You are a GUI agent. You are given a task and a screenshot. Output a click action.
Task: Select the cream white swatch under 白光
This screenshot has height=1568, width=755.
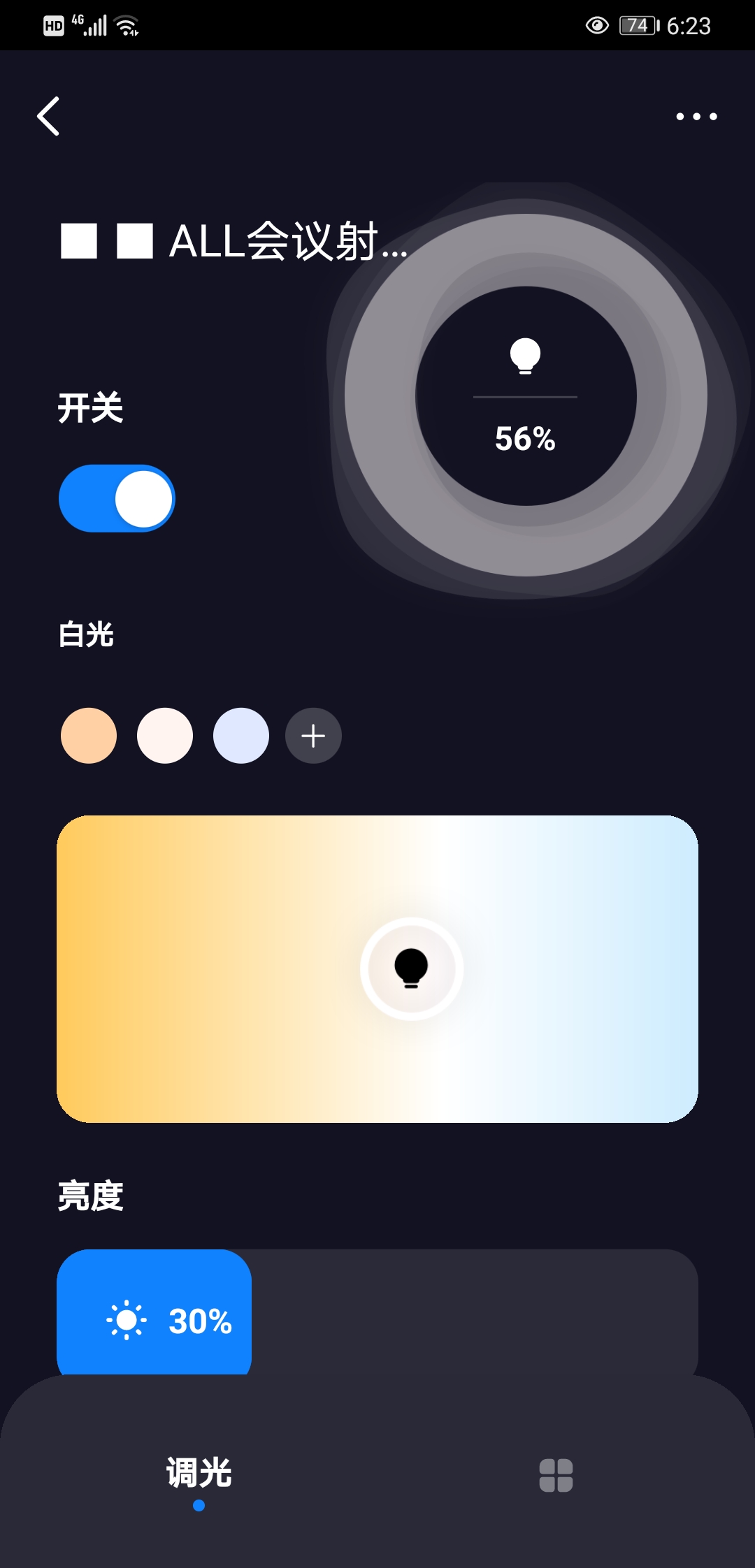click(164, 734)
